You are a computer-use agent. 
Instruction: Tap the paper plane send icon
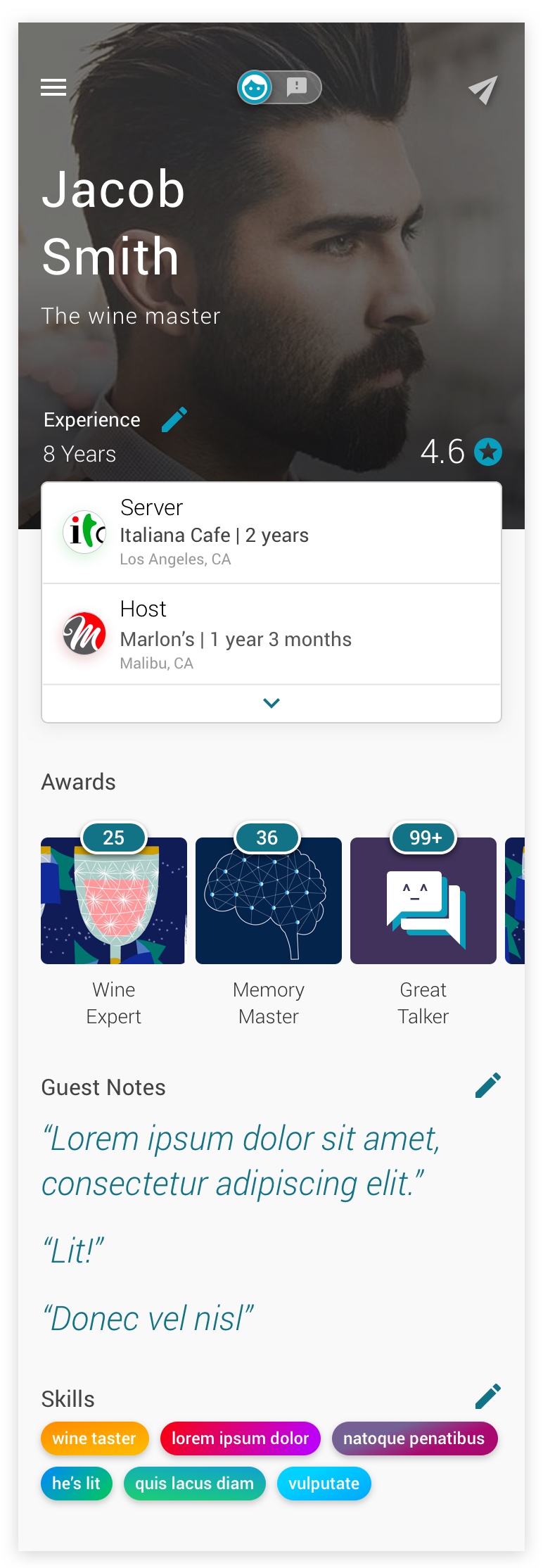click(483, 90)
